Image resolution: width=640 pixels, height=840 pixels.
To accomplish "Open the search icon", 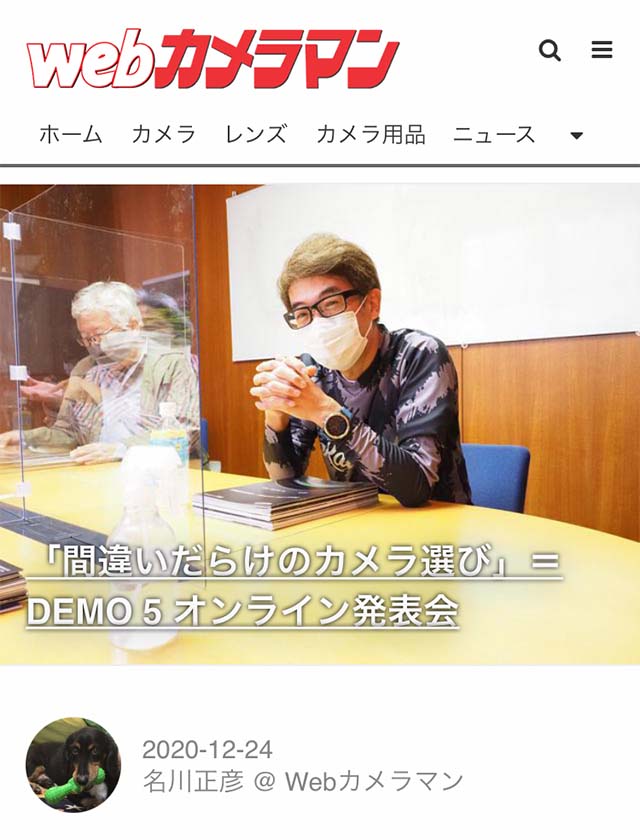I will click(x=550, y=50).
